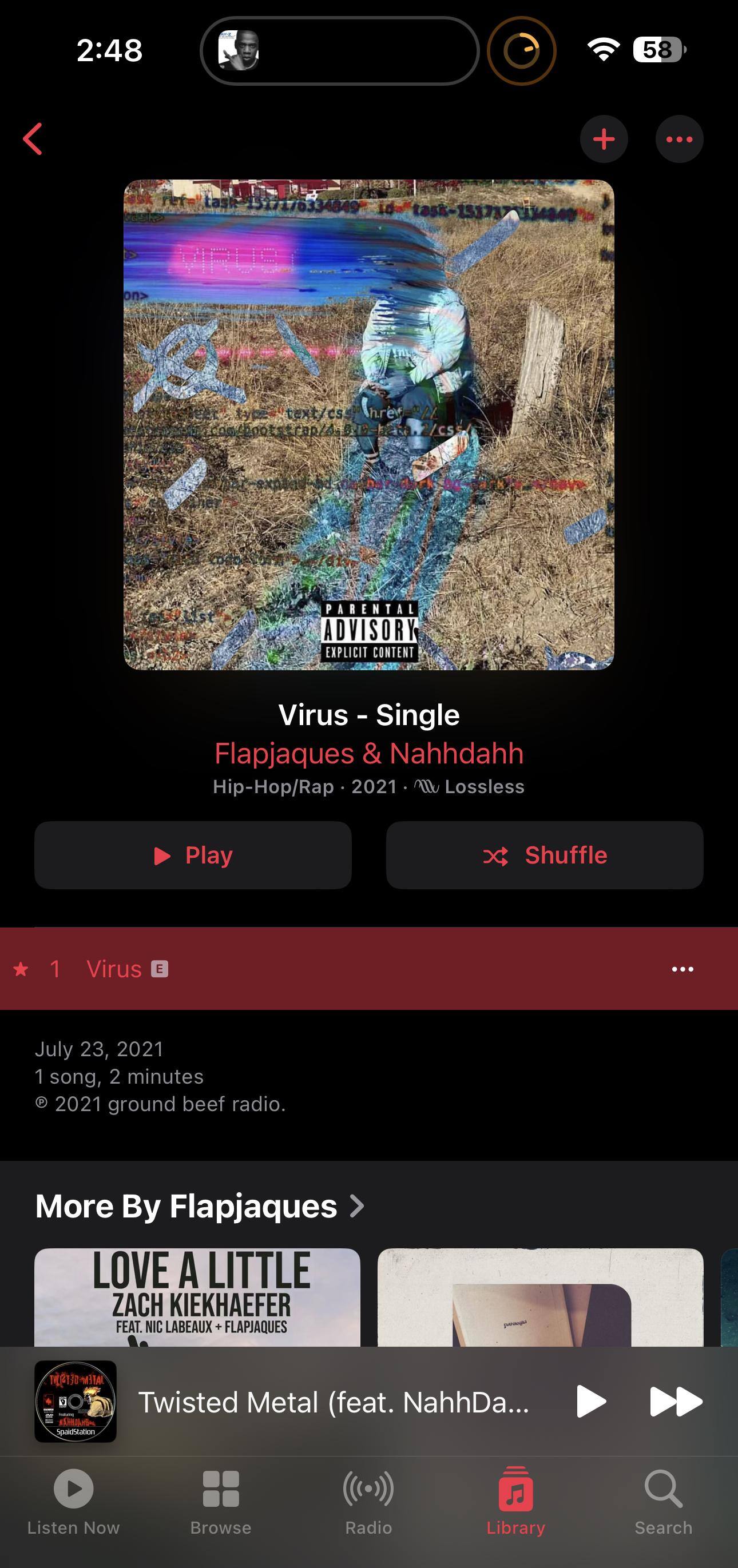Select track 1 Virus
Viewport: 738px width, 1568px height.
[x=304, y=969]
